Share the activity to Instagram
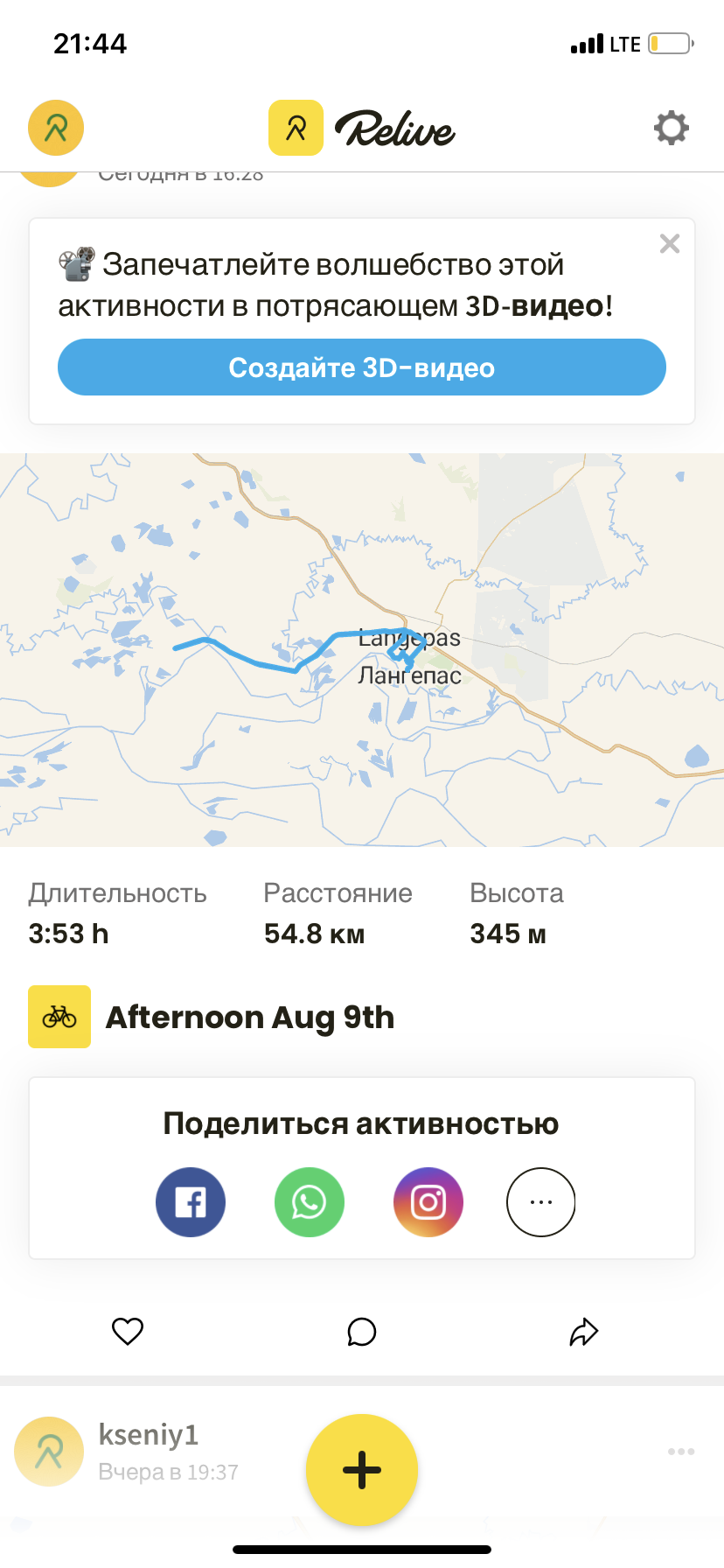 point(428,1202)
